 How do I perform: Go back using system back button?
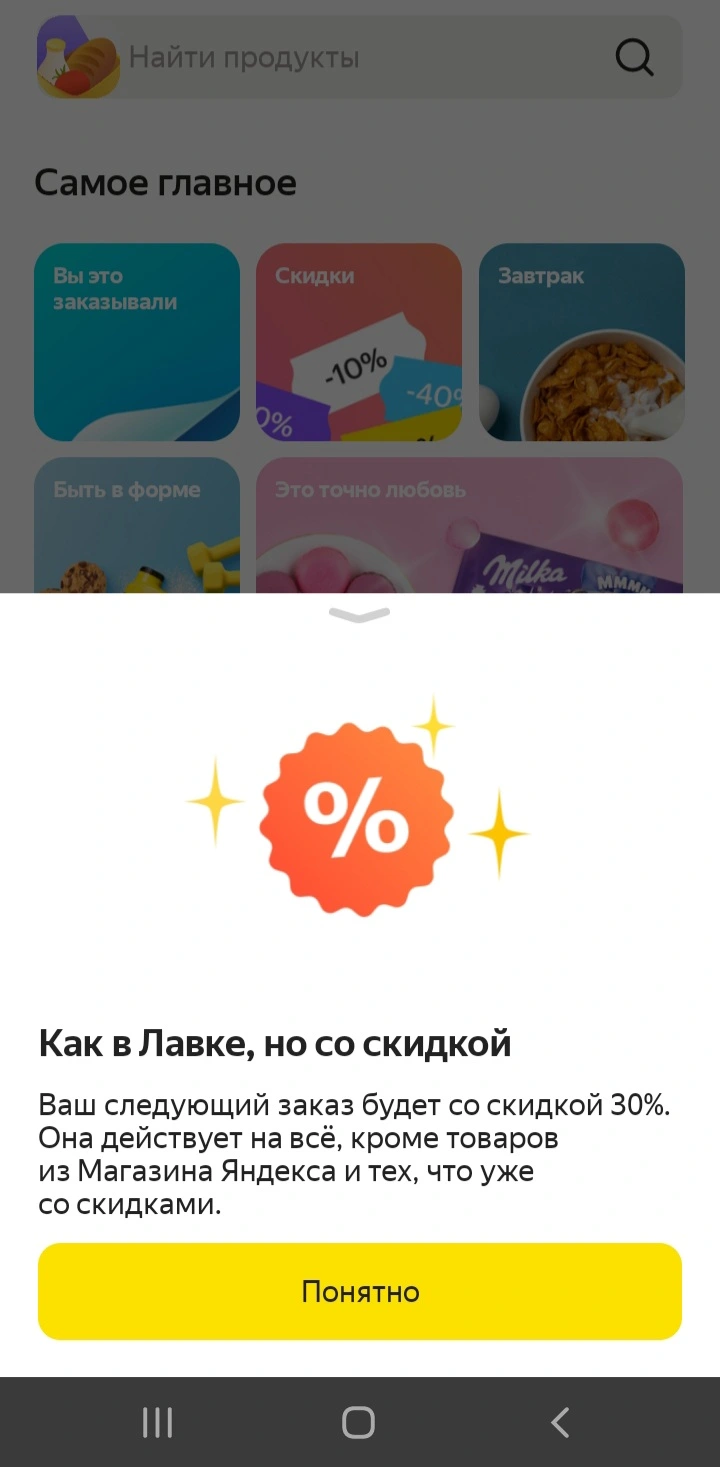point(561,1422)
